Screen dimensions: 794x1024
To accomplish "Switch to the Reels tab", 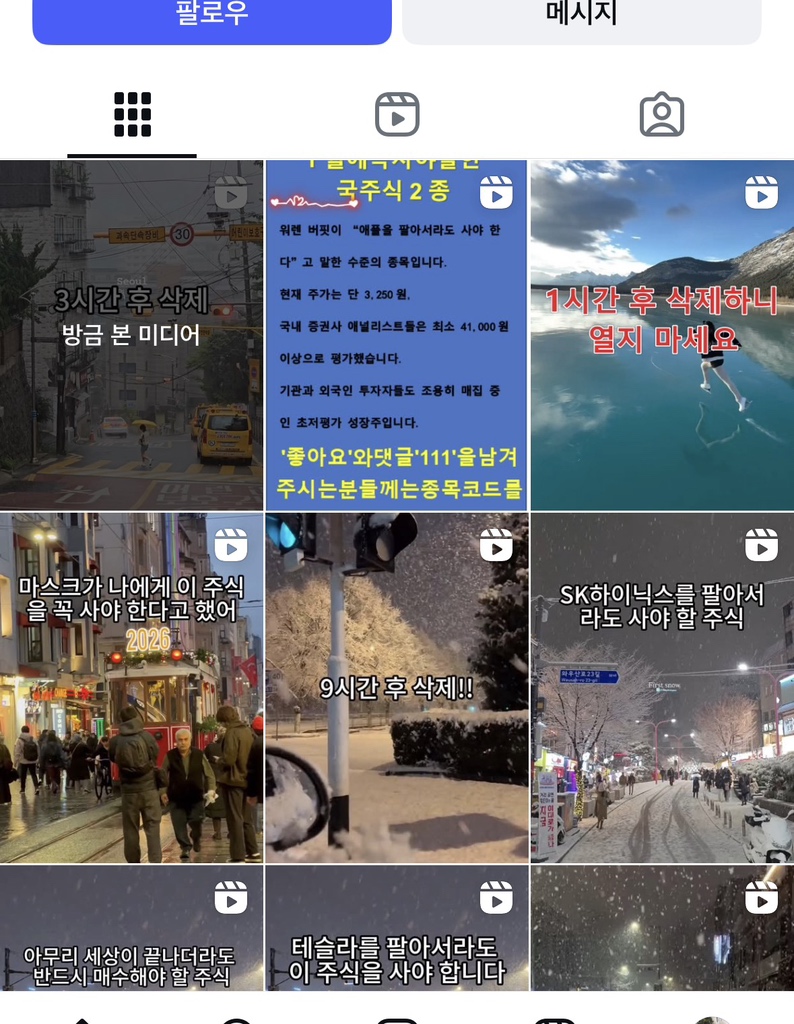I will tap(397, 115).
